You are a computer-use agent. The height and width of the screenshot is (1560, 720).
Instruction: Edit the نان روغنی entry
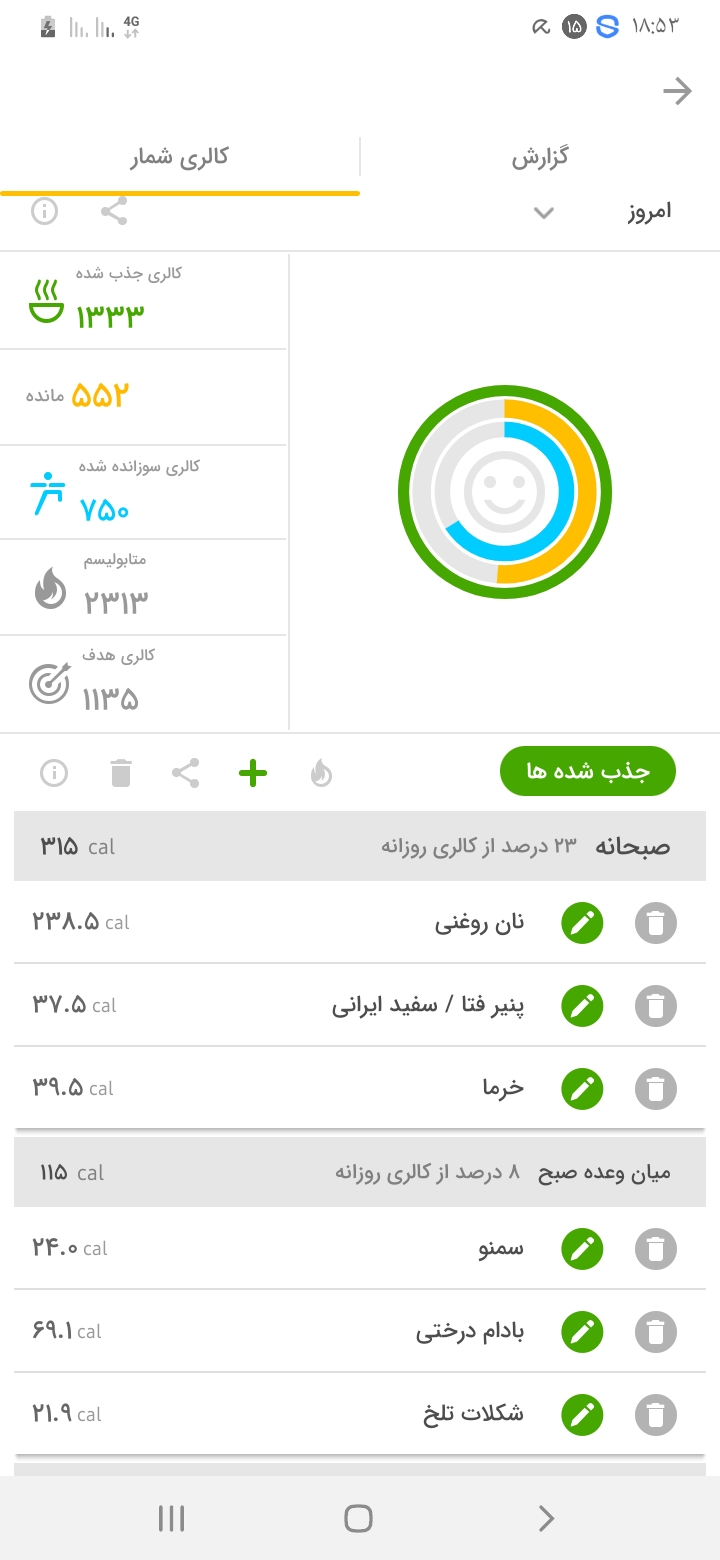click(582, 923)
